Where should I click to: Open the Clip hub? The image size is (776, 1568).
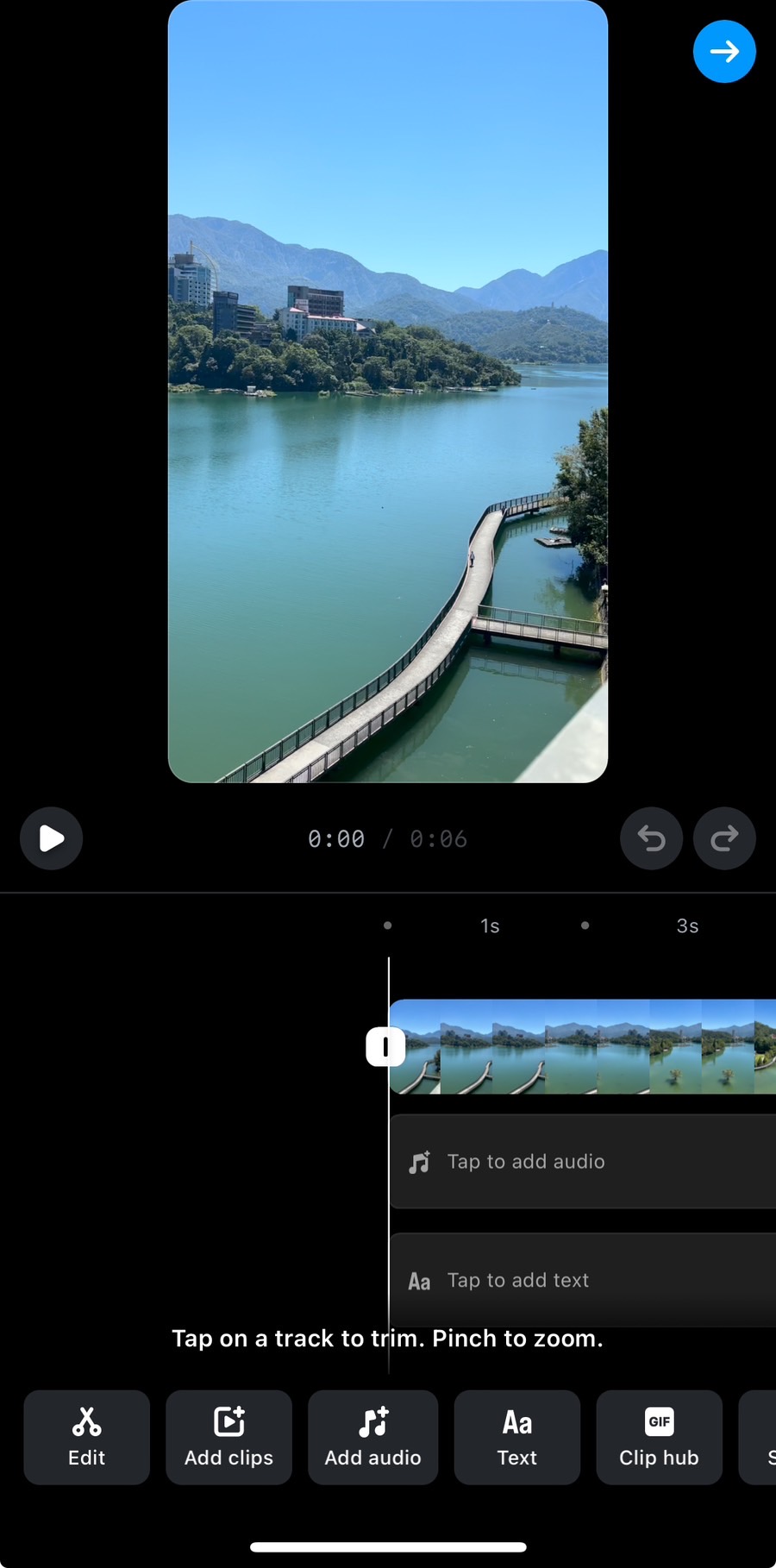659,1436
